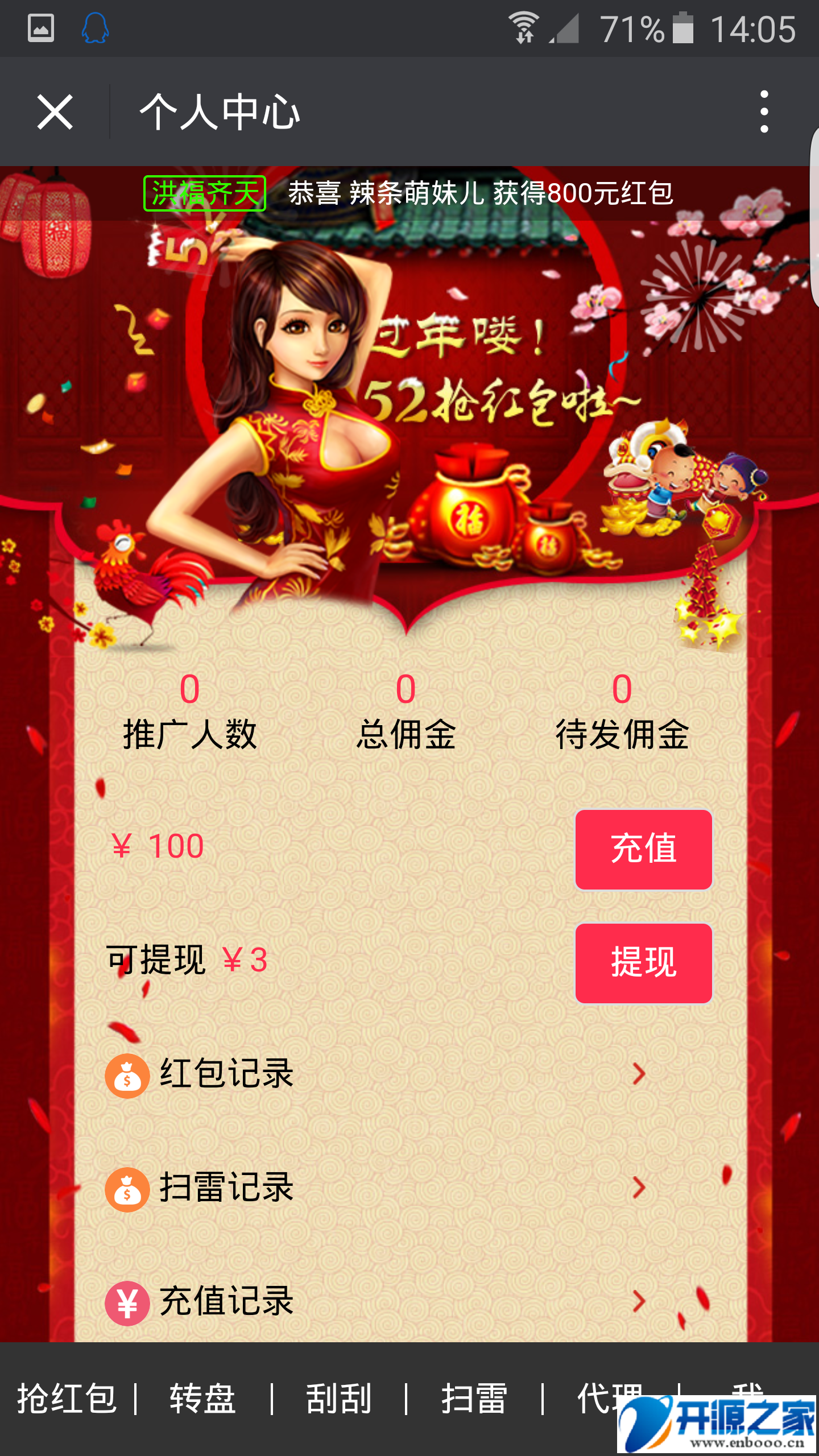Tap the 提现 withdraw button
The height and width of the screenshot is (1456, 819).
pyautogui.click(x=643, y=963)
